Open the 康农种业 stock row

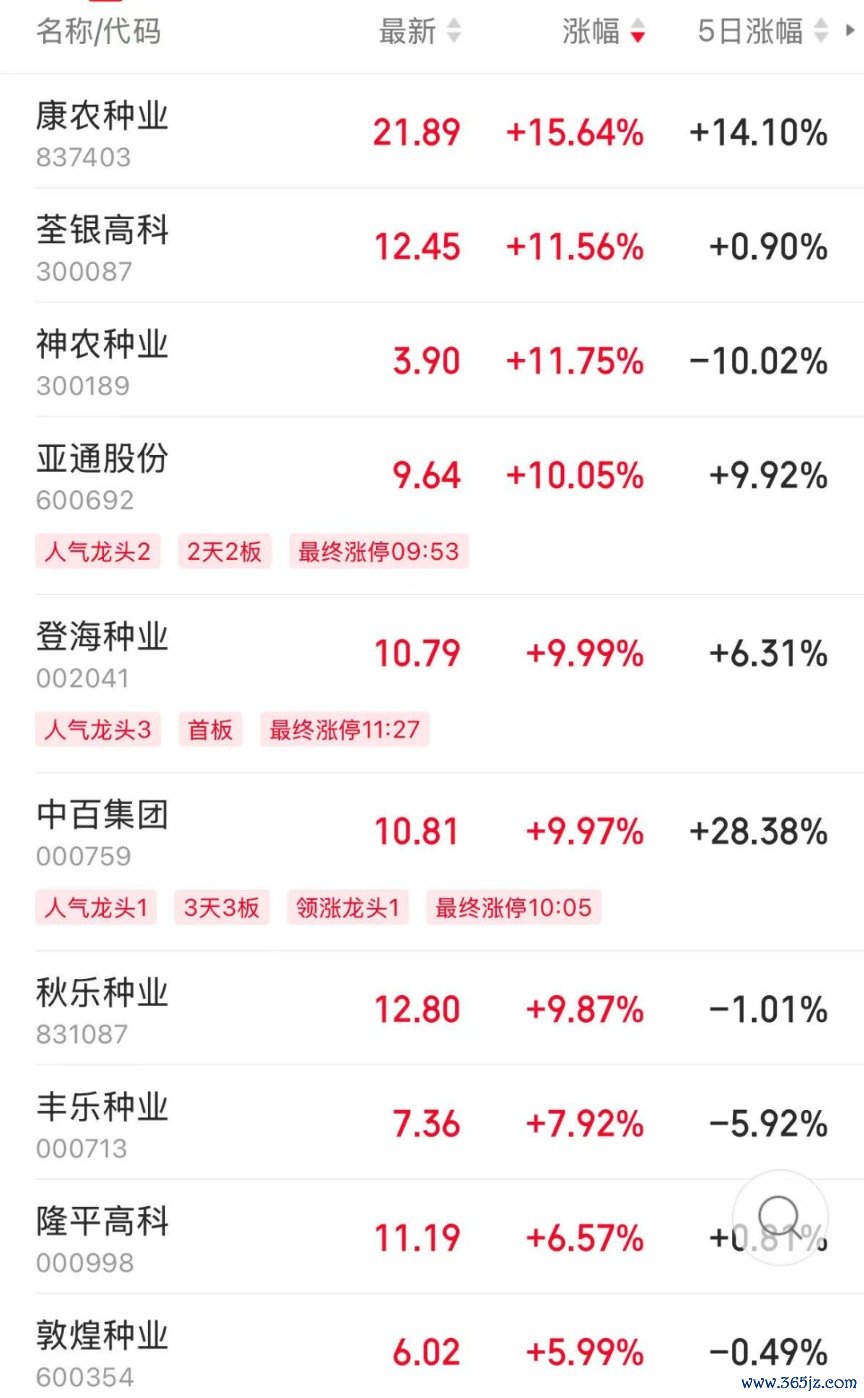[x=432, y=131]
